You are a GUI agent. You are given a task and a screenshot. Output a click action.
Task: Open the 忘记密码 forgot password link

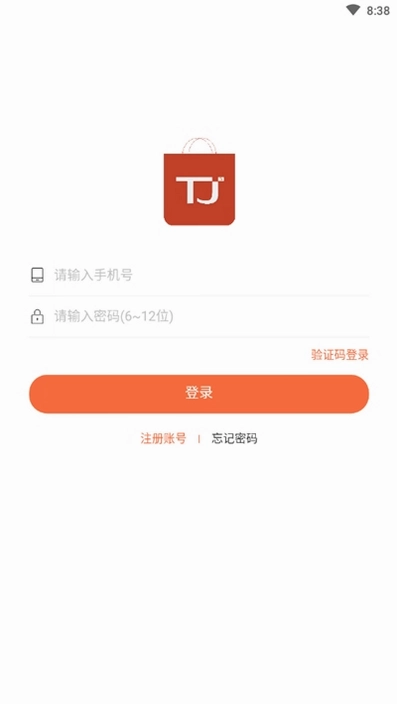click(x=234, y=438)
